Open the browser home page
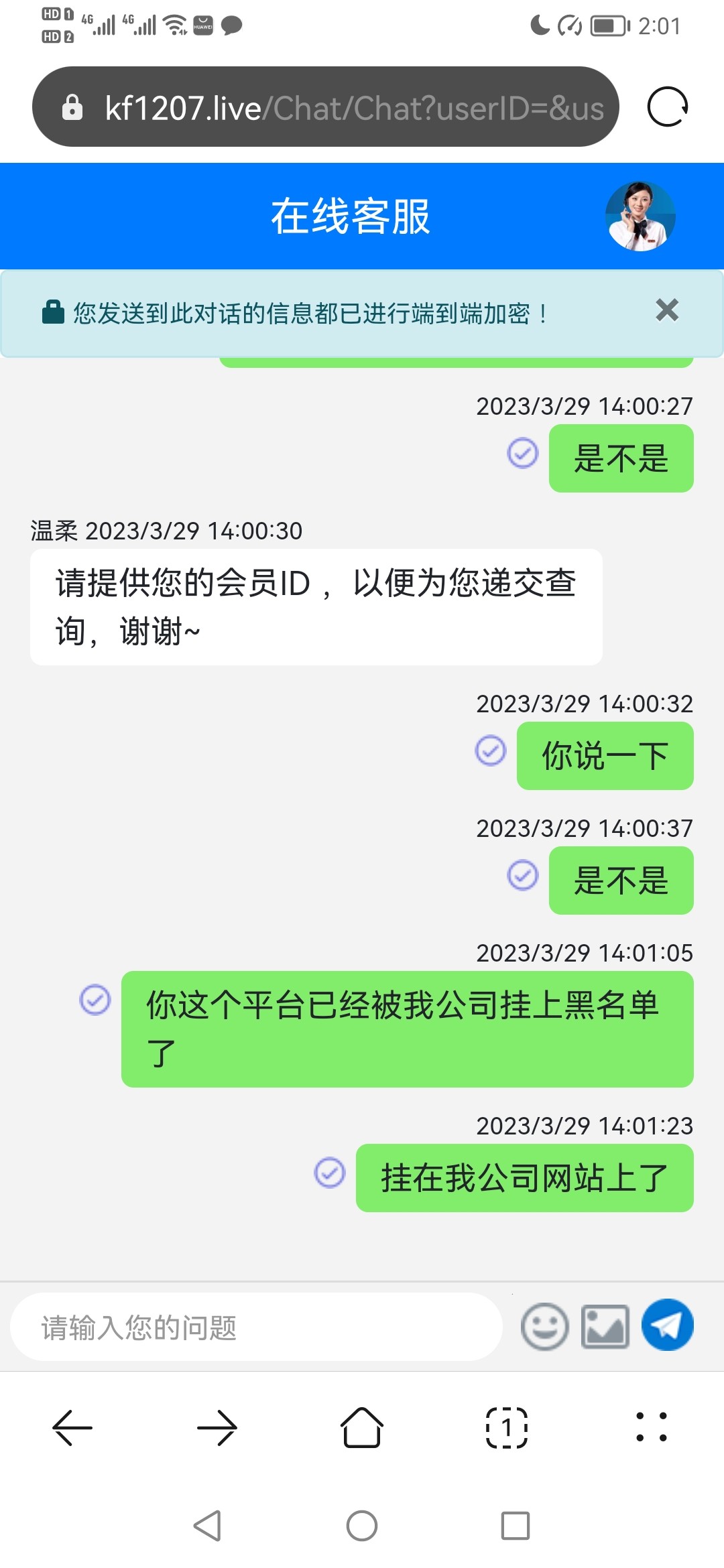The width and height of the screenshot is (724, 1568). [362, 1427]
